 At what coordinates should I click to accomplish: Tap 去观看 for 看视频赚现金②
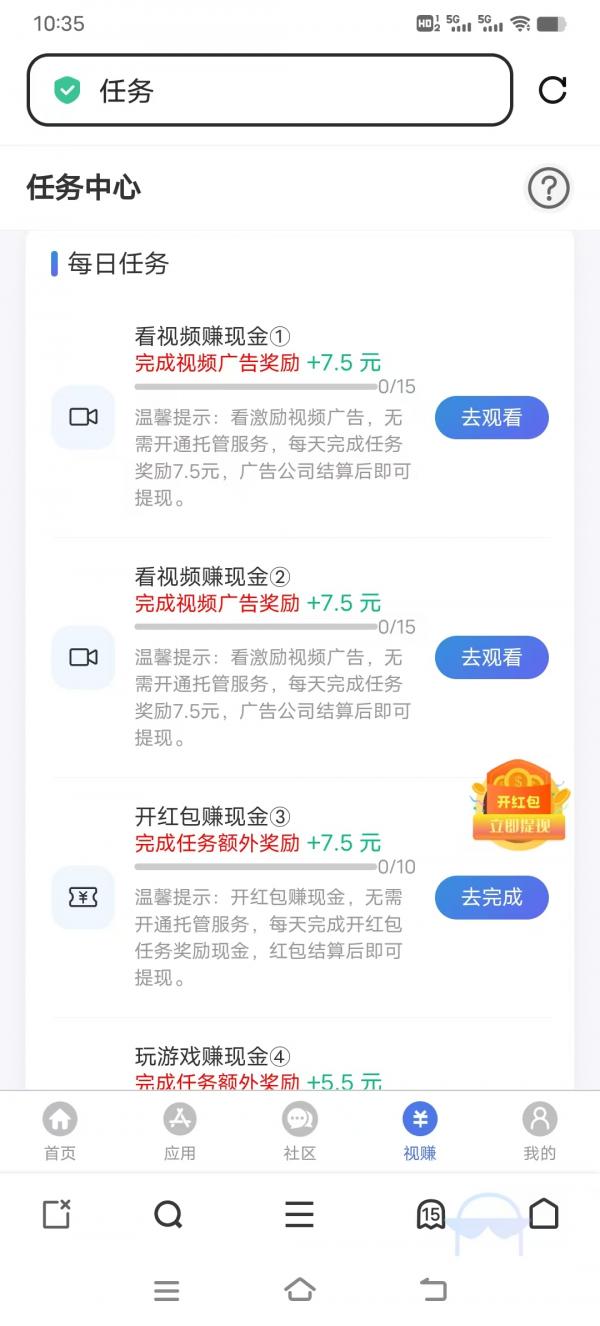(x=491, y=657)
